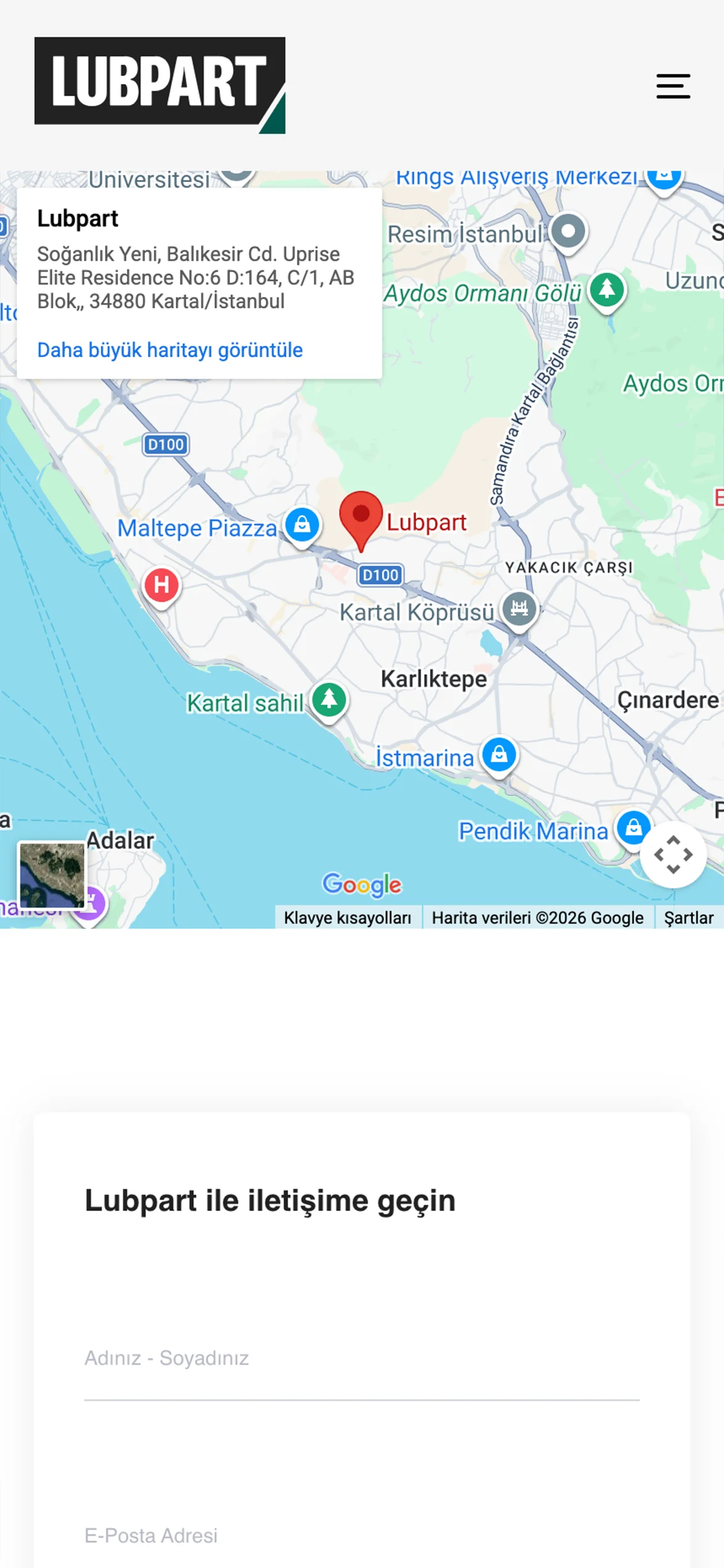Switch to satellite view thumbnail
This screenshot has width=724, height=1568.
(52, 875)
